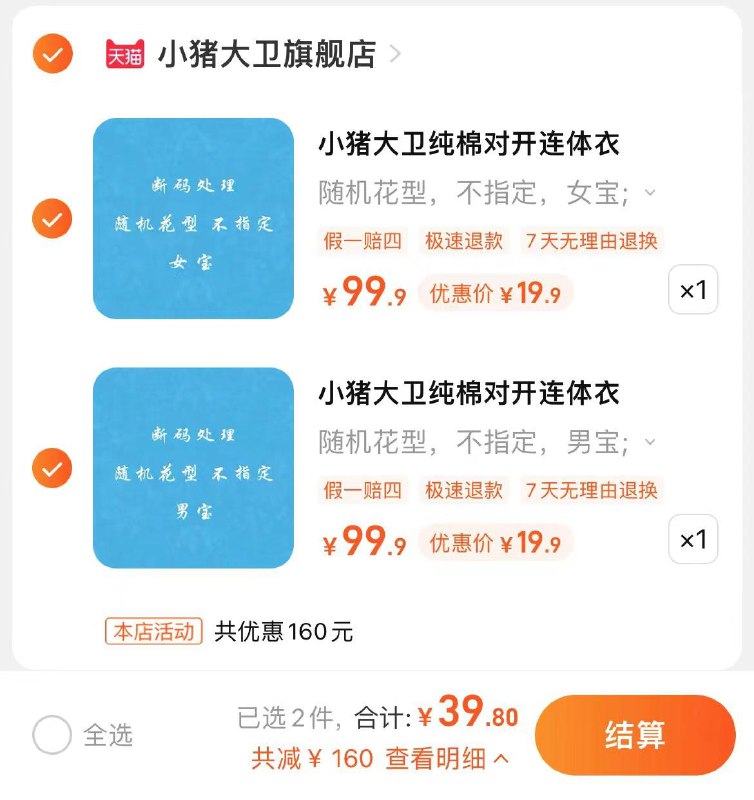Image resolution: width=754 pixels, height=800 pixels.
Task: Open the 男宝 variant selection dropdown
Action: point(651,443)
